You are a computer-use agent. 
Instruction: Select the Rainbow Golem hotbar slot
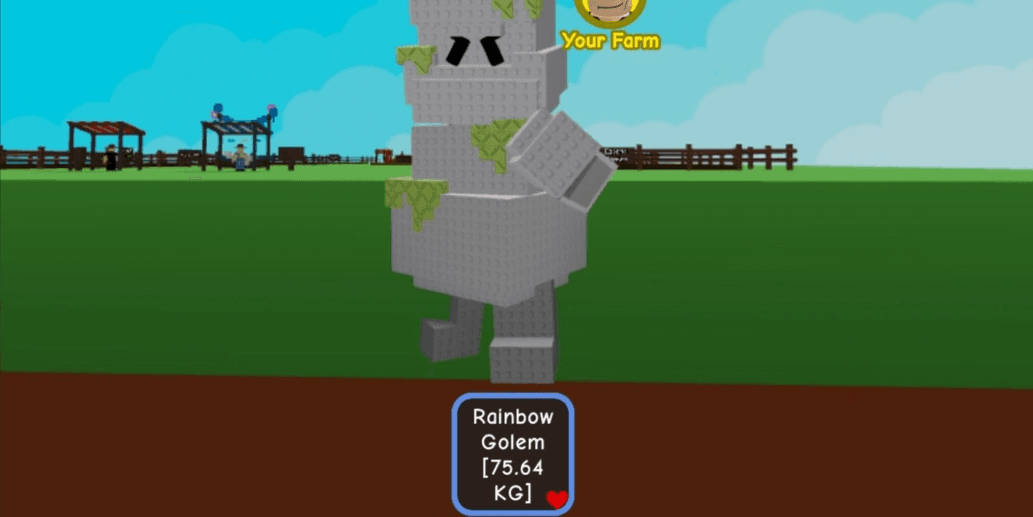[513, 452]
